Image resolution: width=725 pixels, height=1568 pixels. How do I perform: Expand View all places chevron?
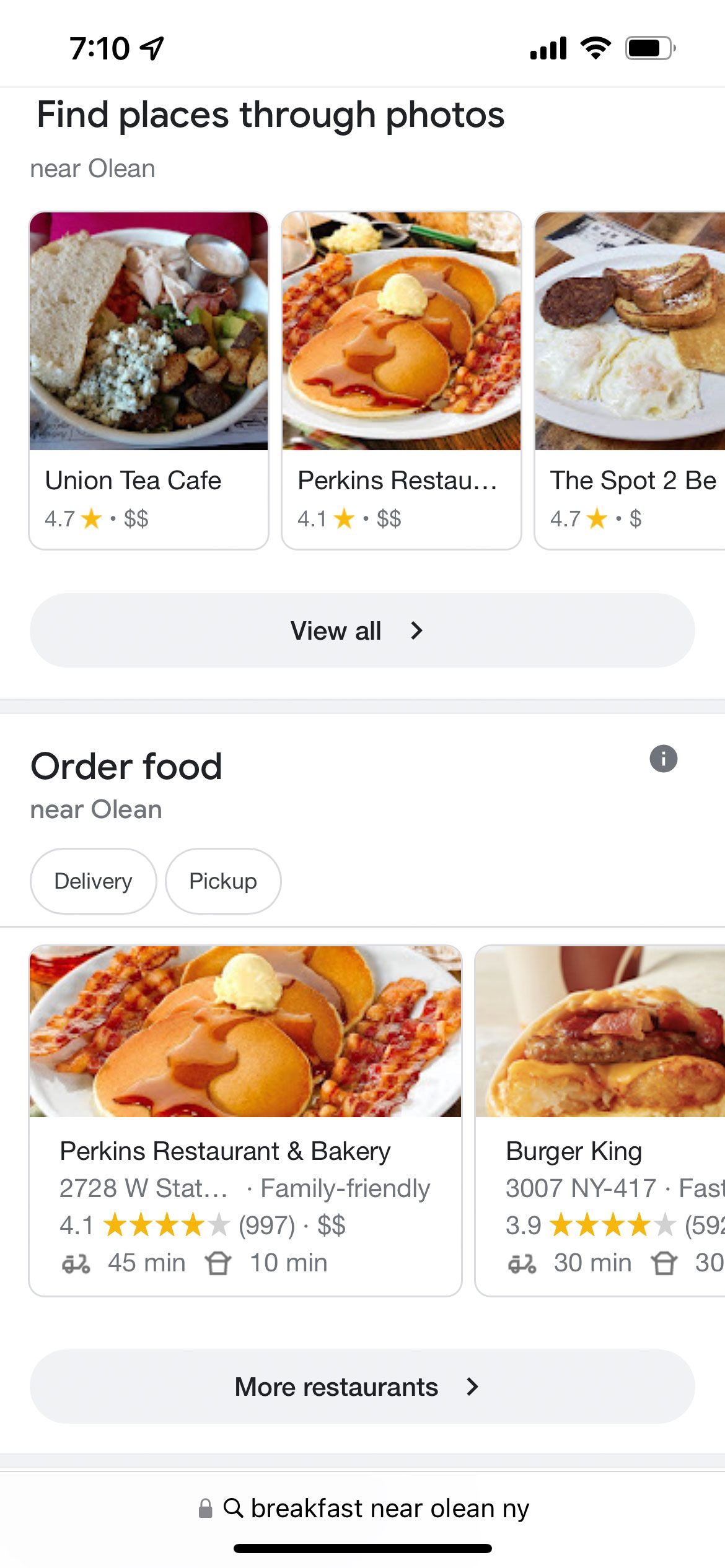point(416,630)
